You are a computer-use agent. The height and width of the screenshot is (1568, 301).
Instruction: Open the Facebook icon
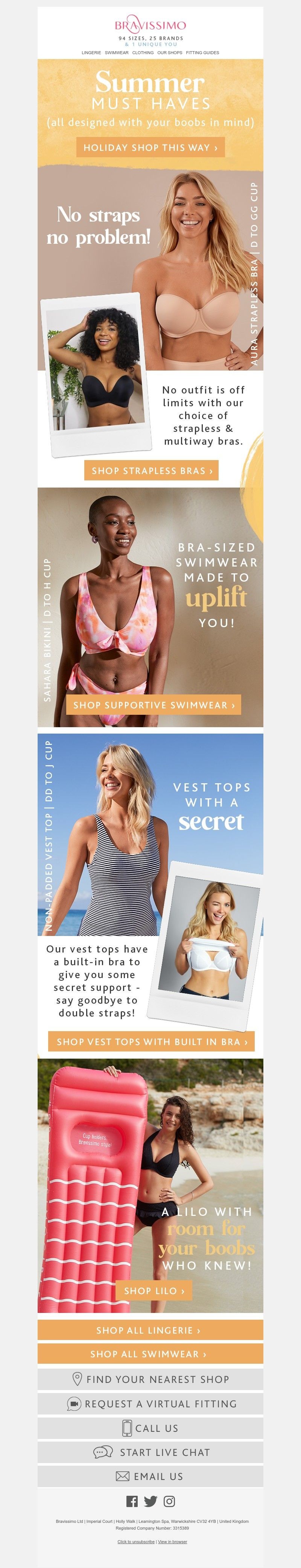coord(132,1501)
